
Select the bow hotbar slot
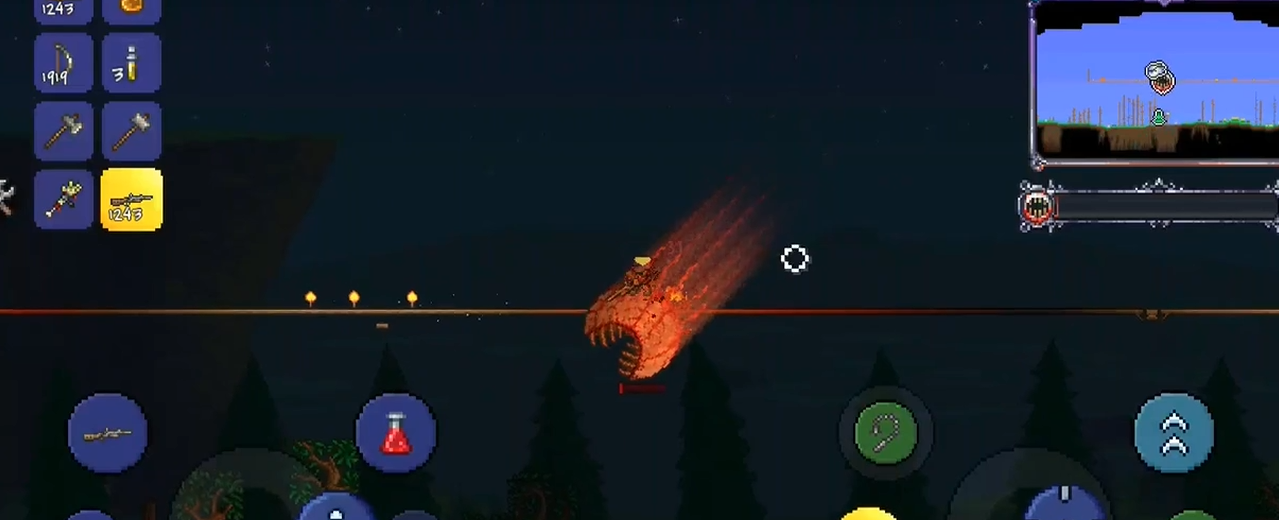[x=63, y=63]
